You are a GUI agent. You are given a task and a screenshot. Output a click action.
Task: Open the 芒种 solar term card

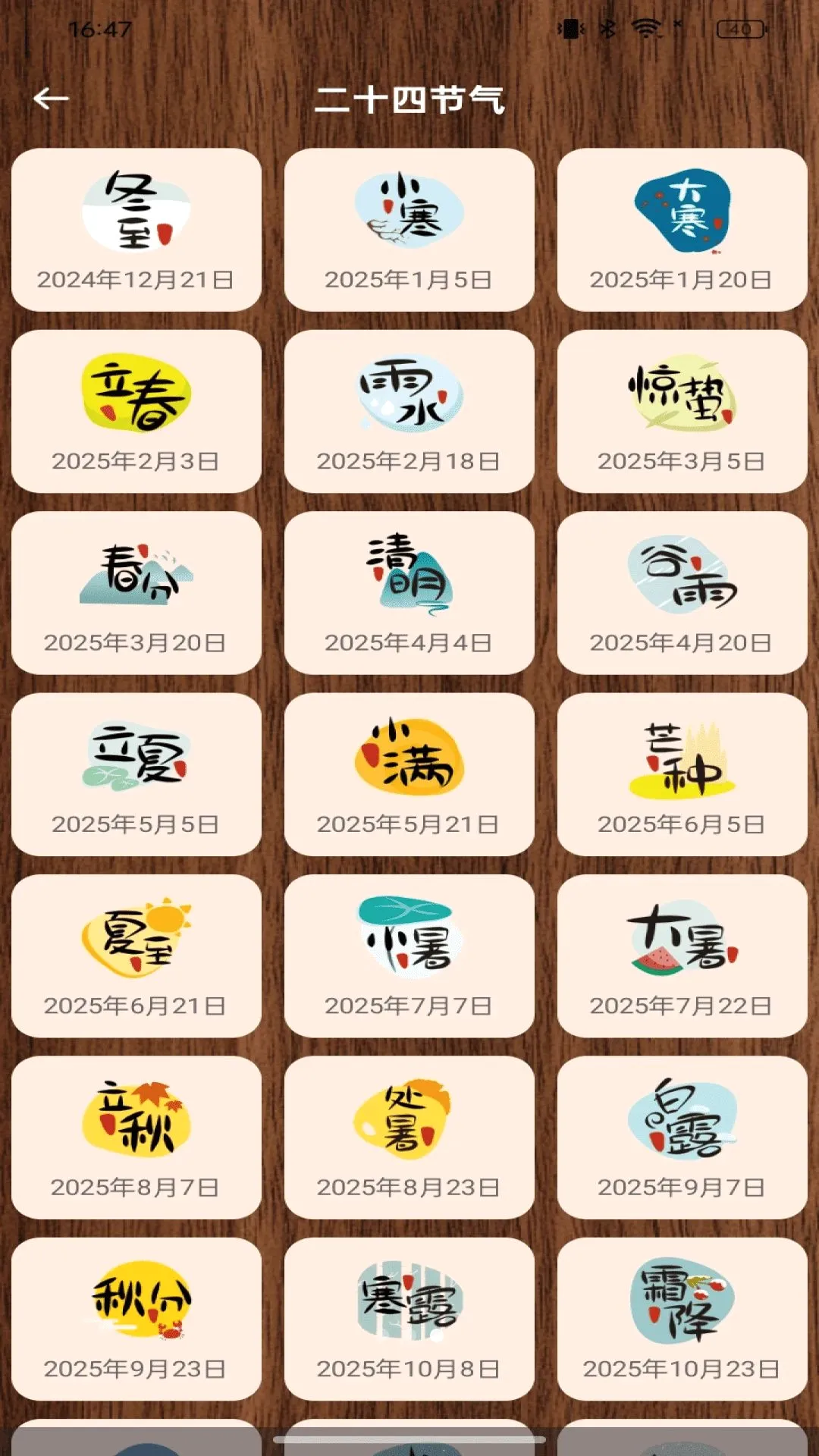coord(682,774)
